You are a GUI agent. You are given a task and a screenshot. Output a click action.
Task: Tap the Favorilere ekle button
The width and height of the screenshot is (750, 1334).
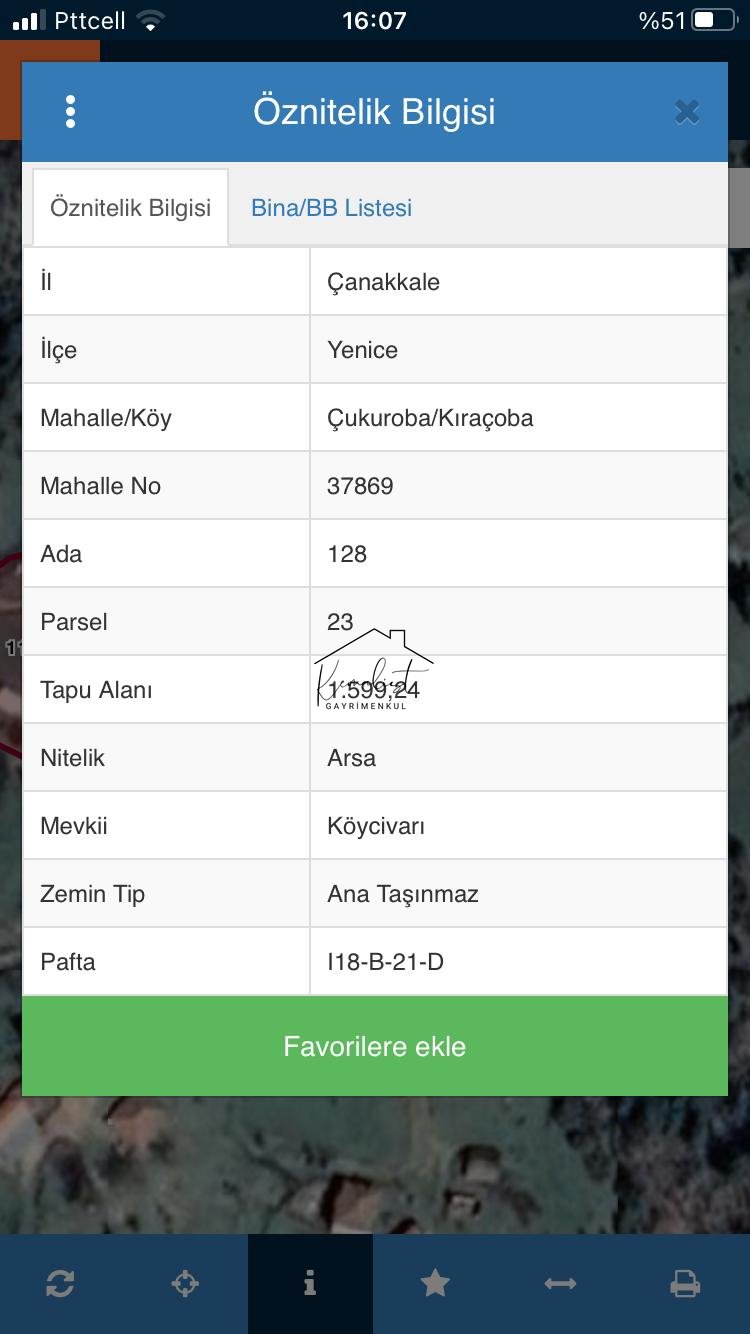[x=375, y=1046]
